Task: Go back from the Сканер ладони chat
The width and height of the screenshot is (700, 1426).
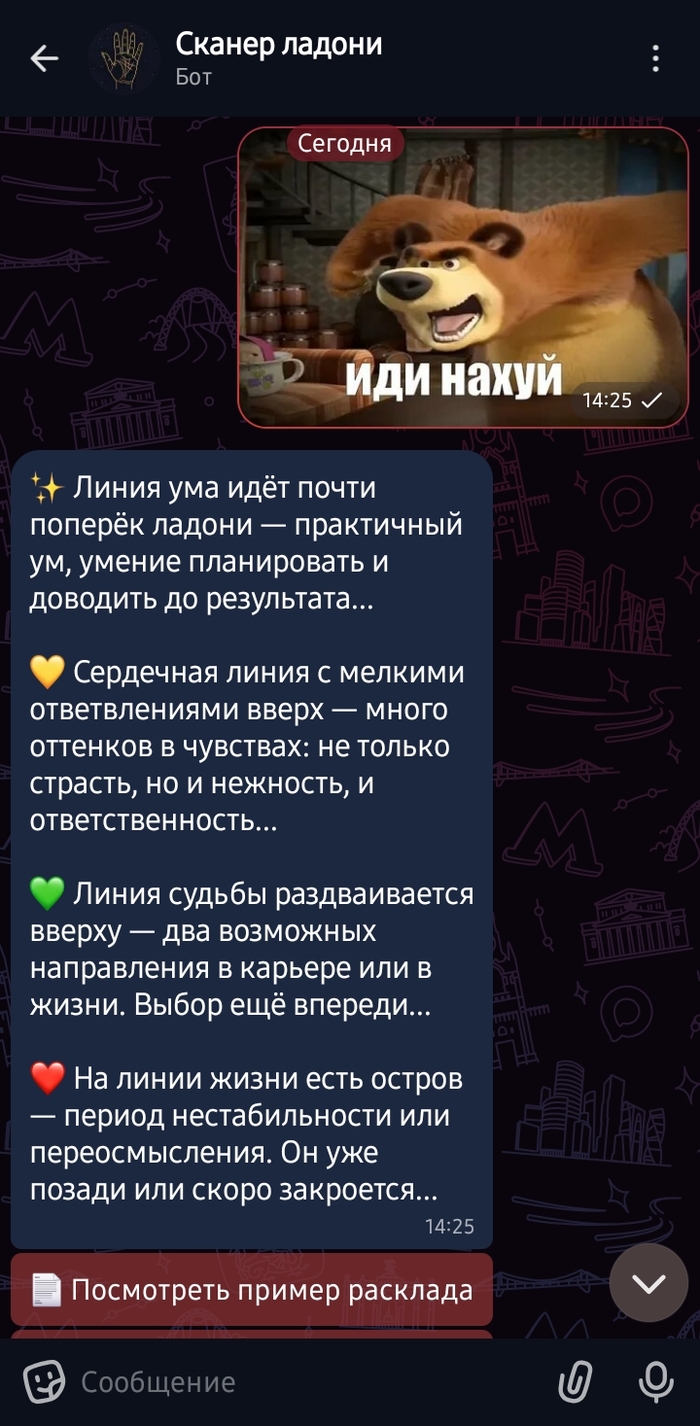Action: (x=44, y=59)
